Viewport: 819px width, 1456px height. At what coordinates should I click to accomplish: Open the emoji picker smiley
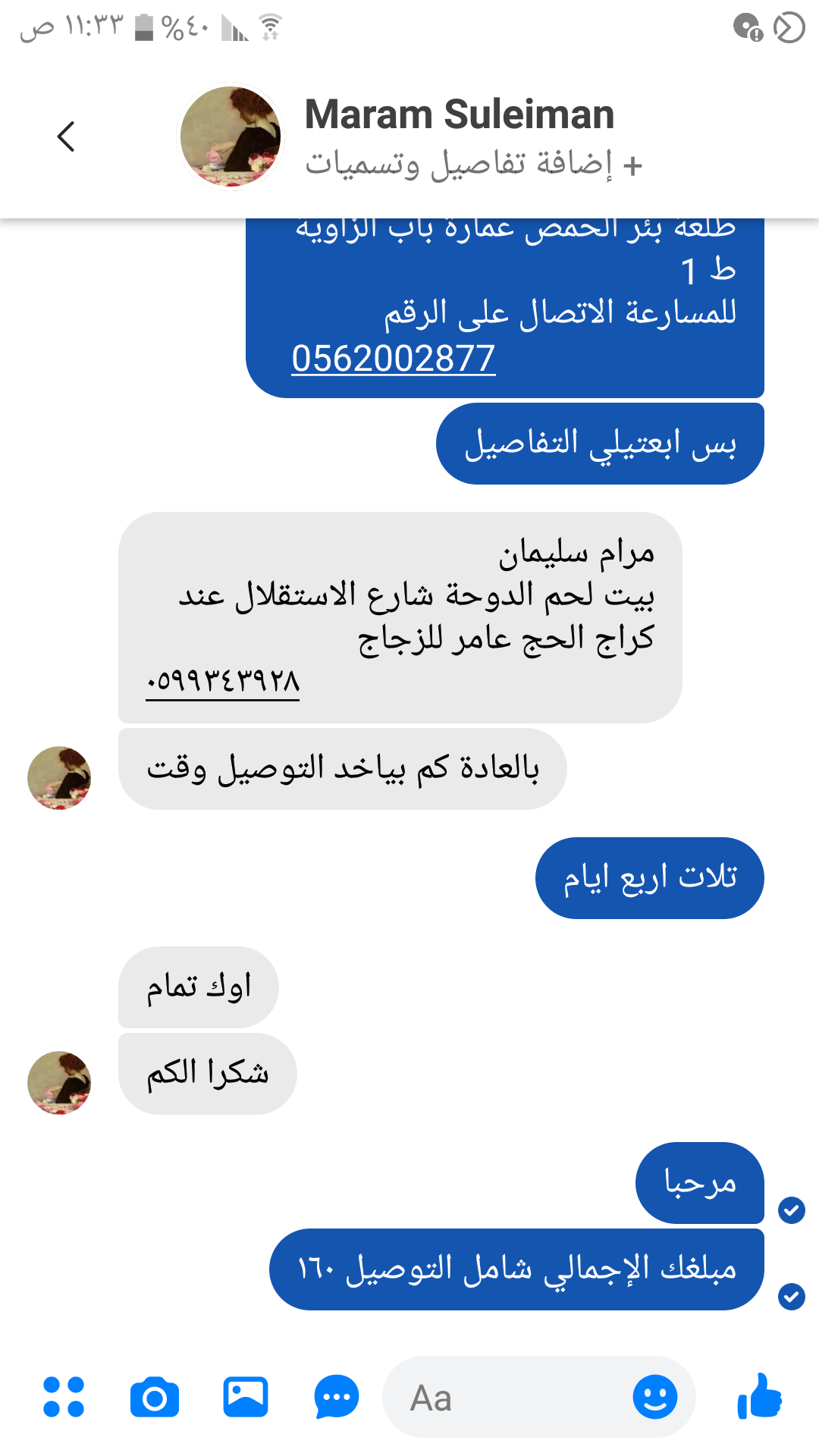[654, 1397]
